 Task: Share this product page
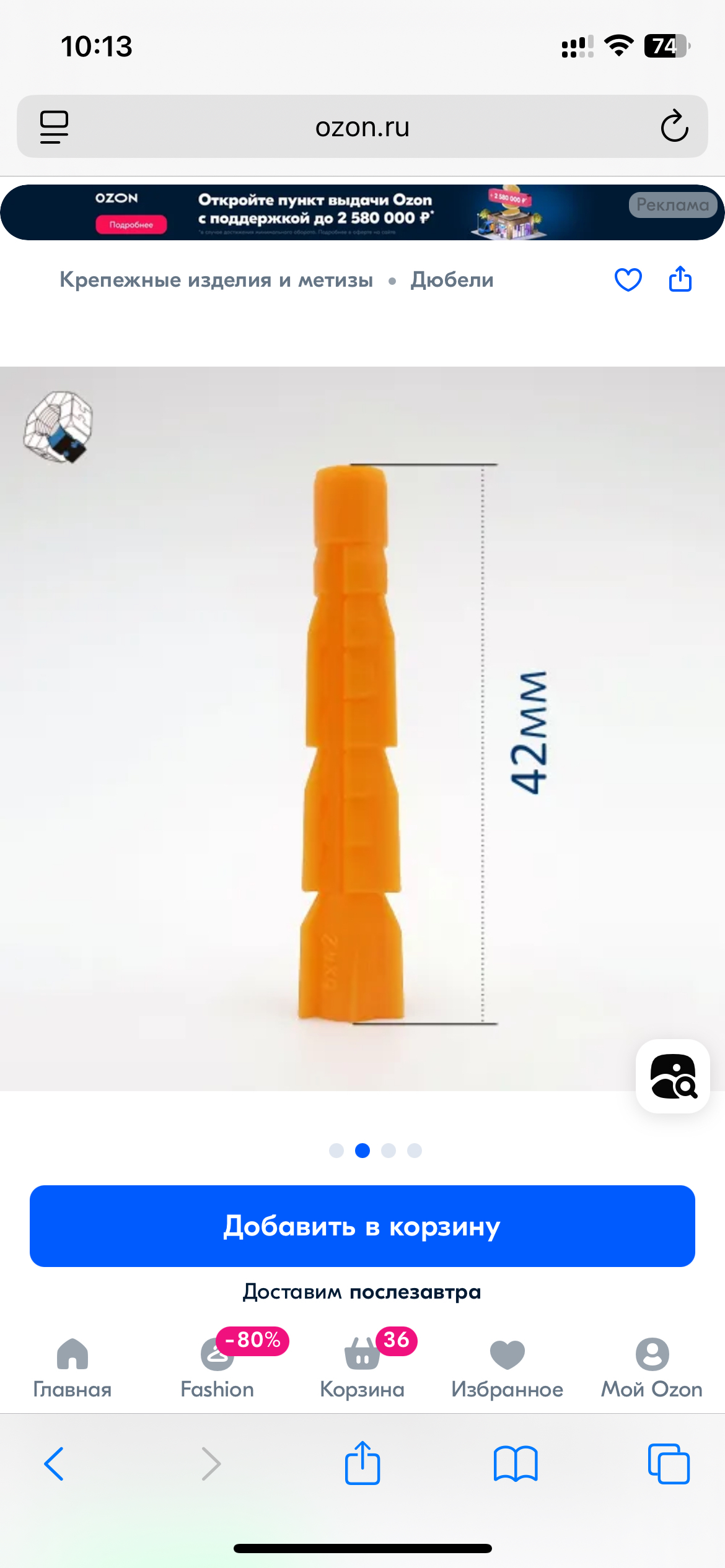[680, 279]
